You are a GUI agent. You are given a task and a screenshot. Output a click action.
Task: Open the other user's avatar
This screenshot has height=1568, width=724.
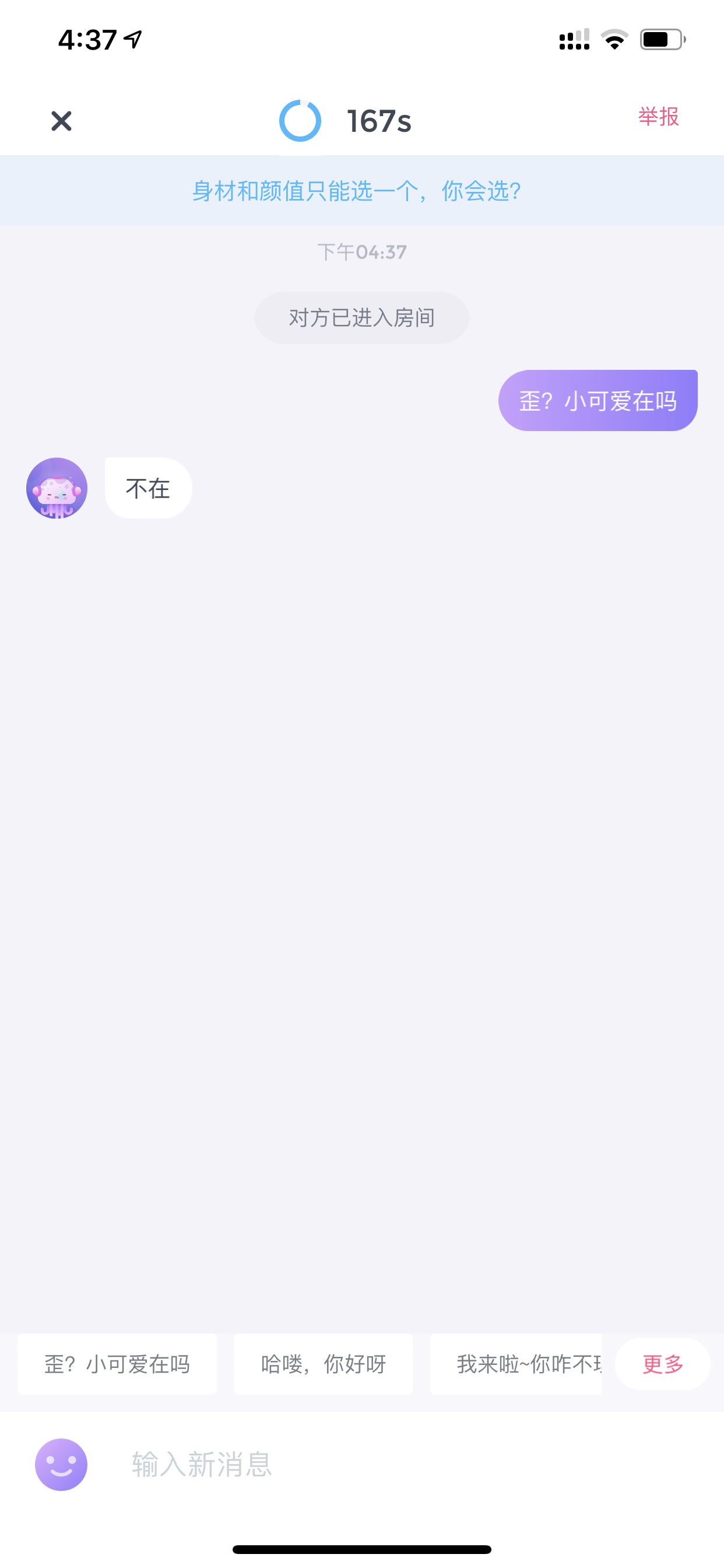coord(57,488)
